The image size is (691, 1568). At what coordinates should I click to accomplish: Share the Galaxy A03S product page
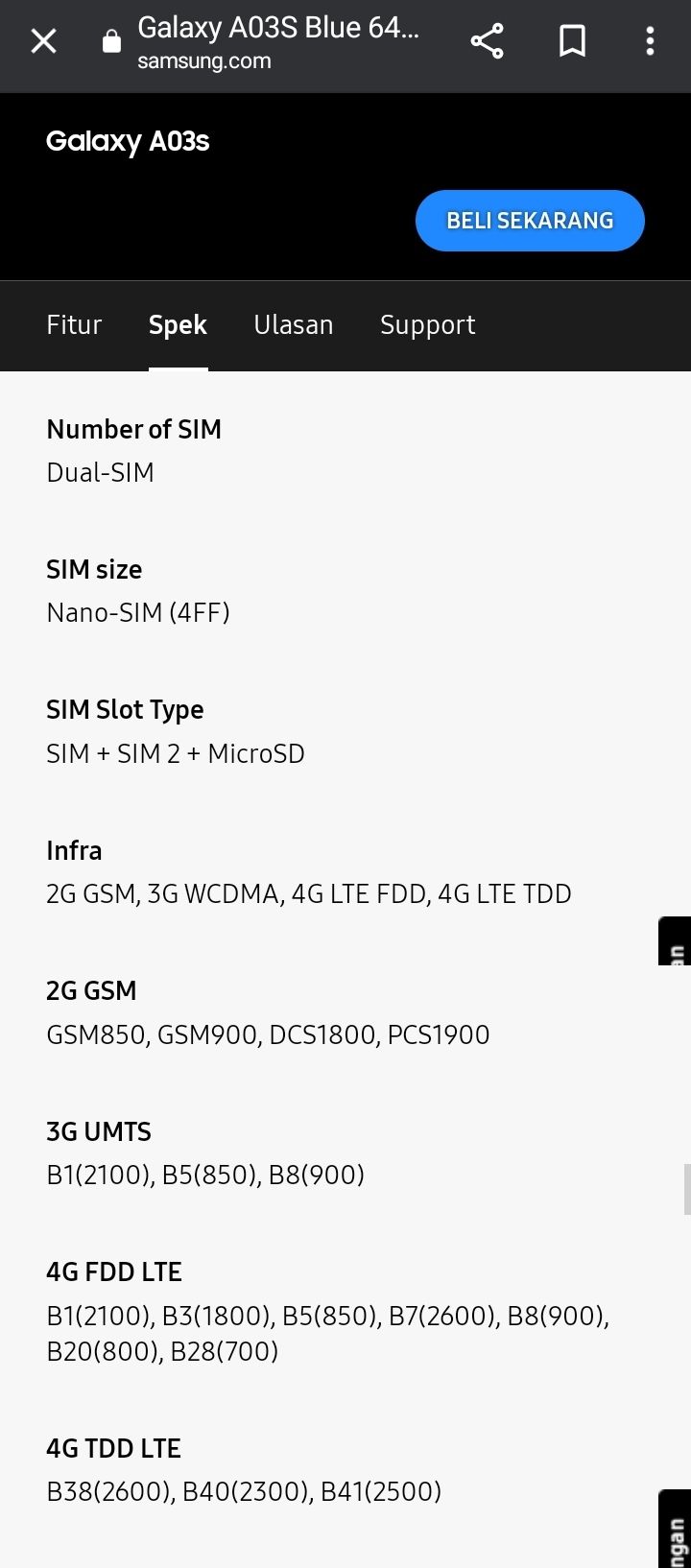[x=486, y=41]
